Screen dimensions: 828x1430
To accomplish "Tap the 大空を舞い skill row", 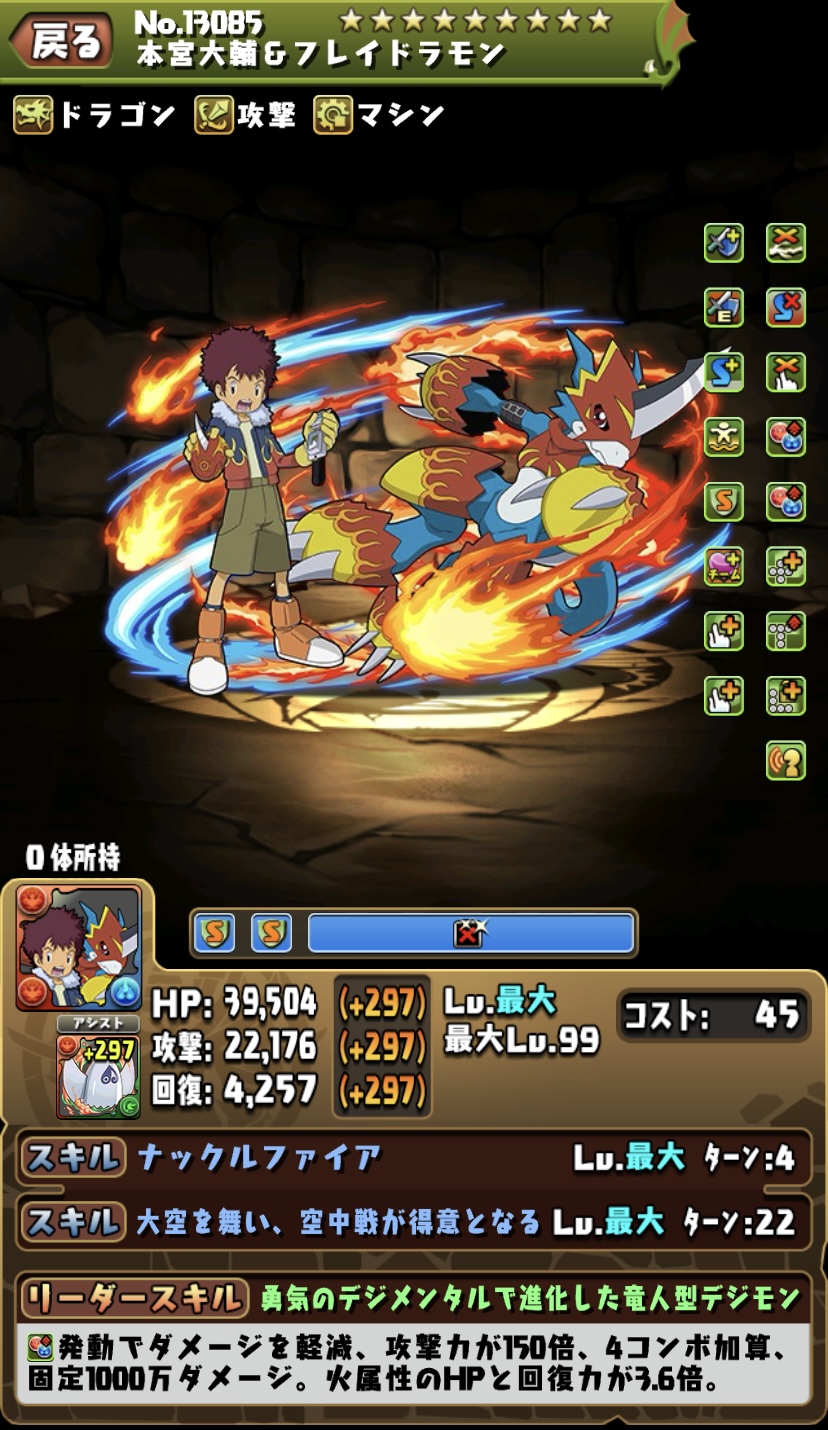I will coord(414,1221).
